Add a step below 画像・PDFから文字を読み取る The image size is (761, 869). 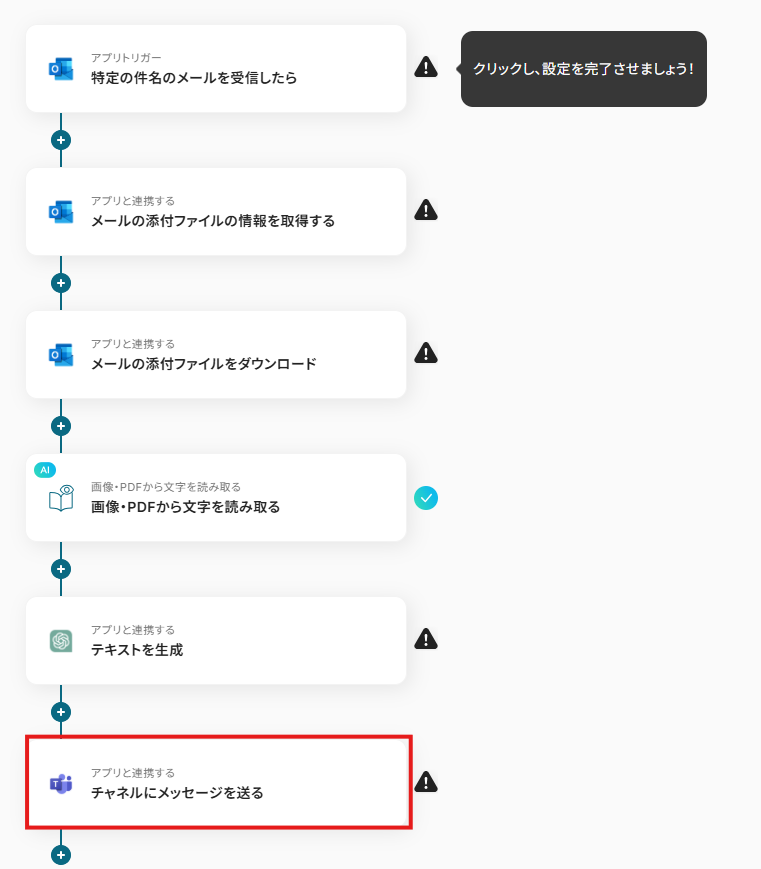[x=61, y=569]
